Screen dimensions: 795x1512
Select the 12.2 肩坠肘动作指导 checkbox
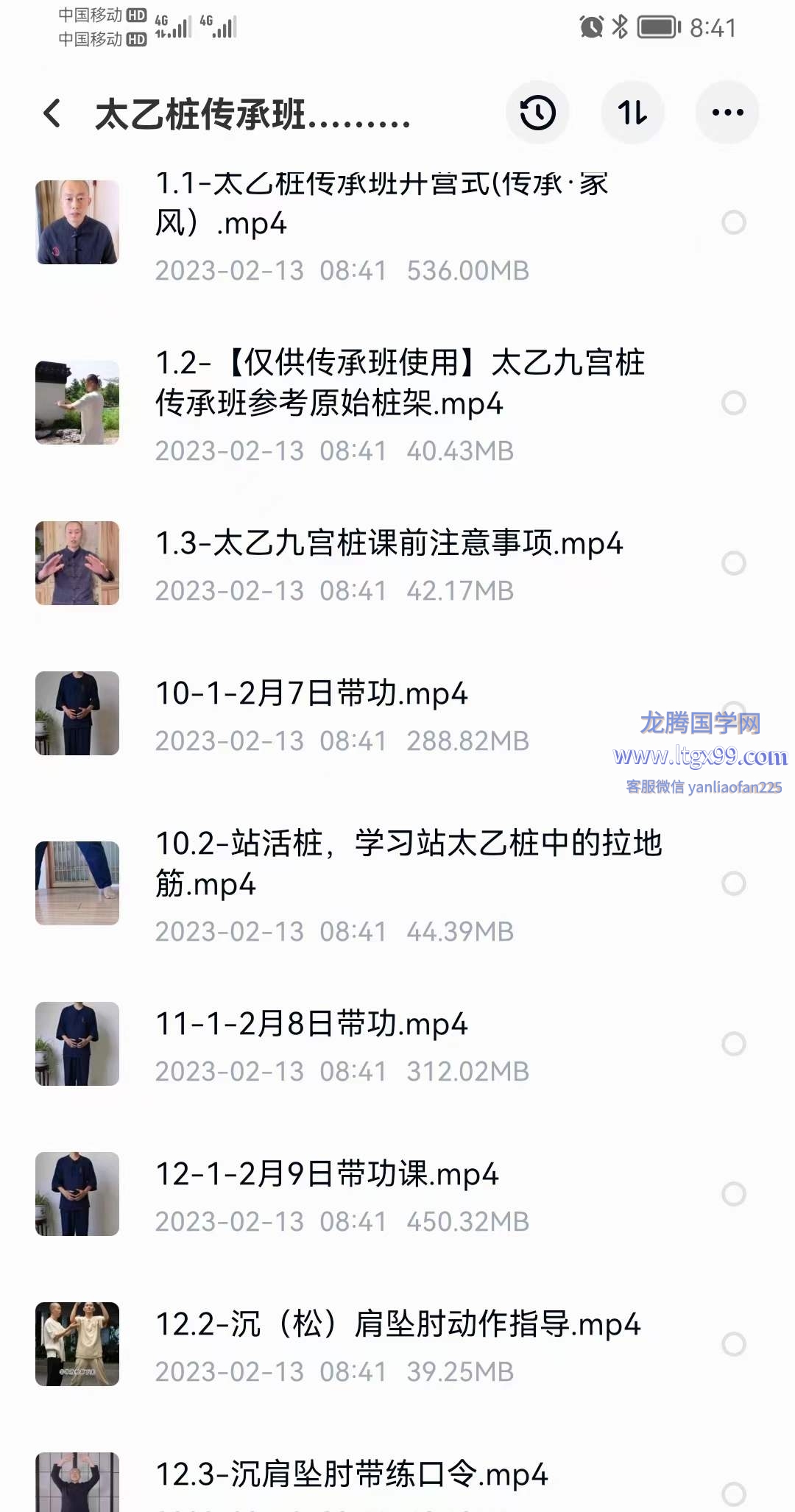(x=733, y=1344)
